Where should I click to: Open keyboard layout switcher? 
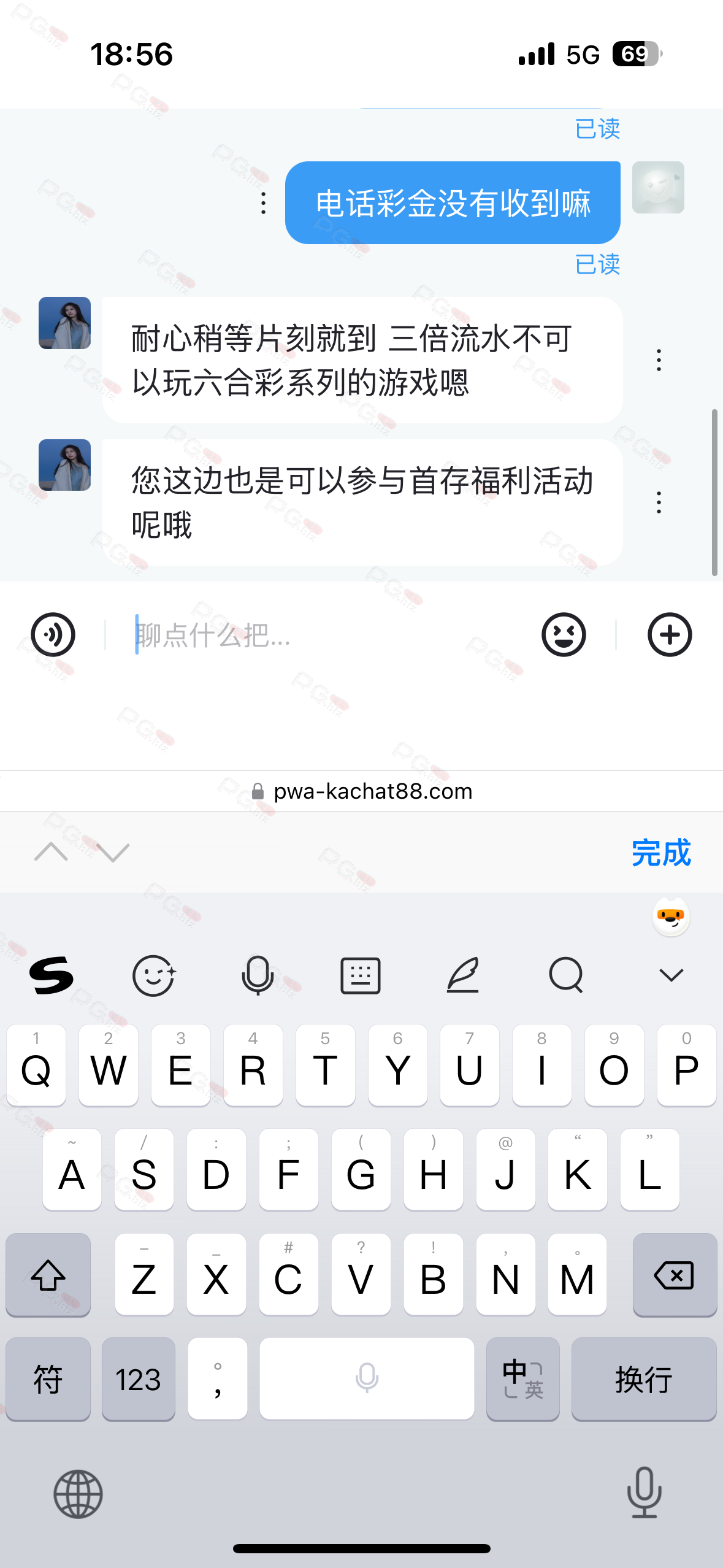[361, 975]
